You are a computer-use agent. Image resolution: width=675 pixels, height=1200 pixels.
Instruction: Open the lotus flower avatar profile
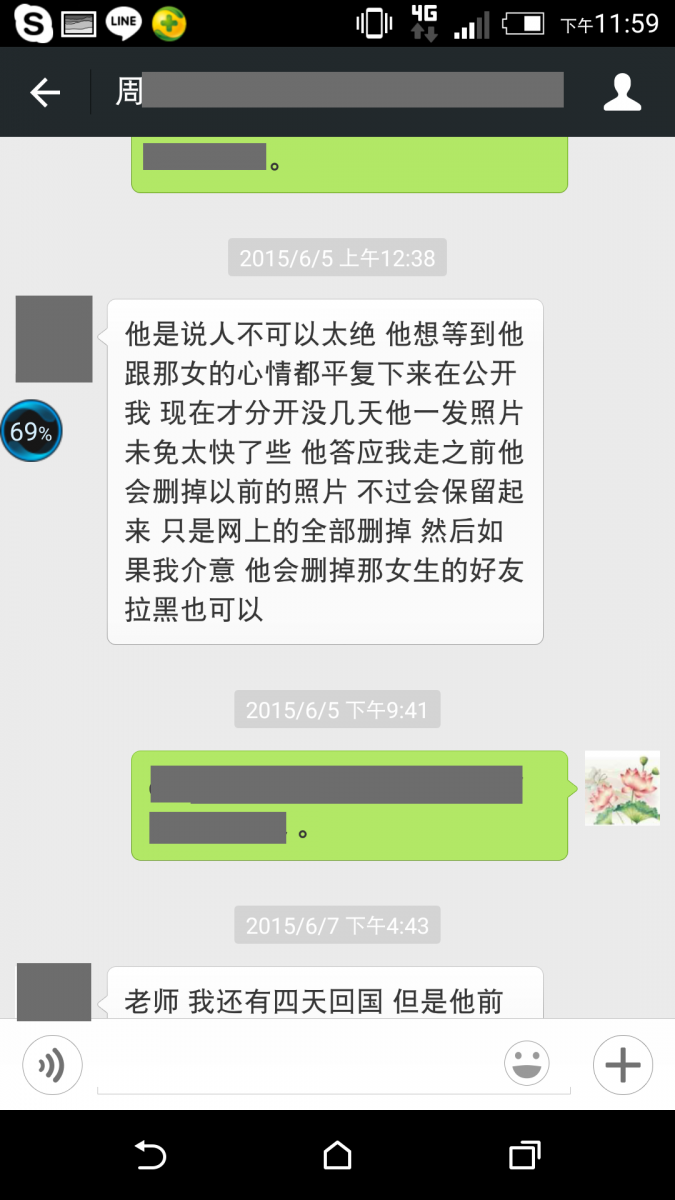(x=622, y=788)
